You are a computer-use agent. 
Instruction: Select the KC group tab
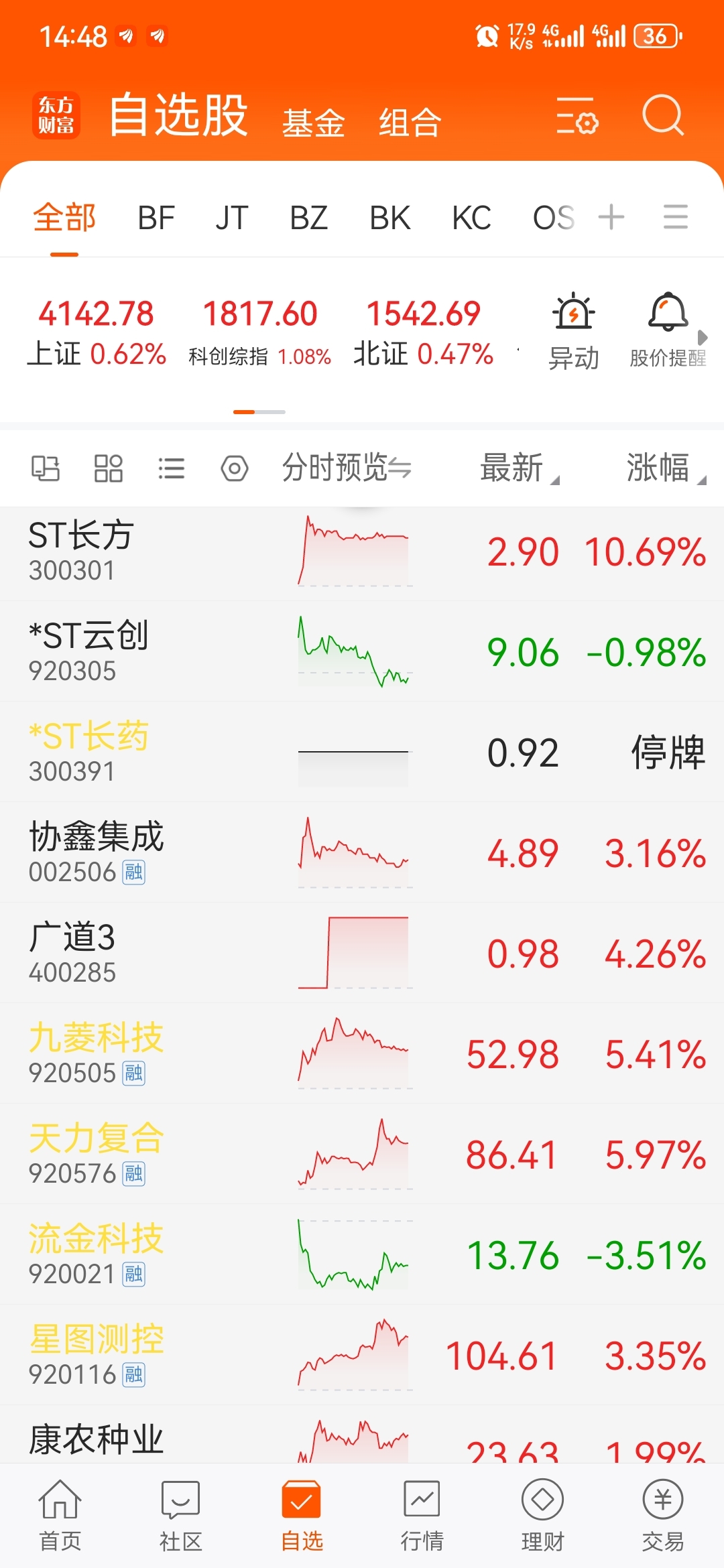point(471,218)
